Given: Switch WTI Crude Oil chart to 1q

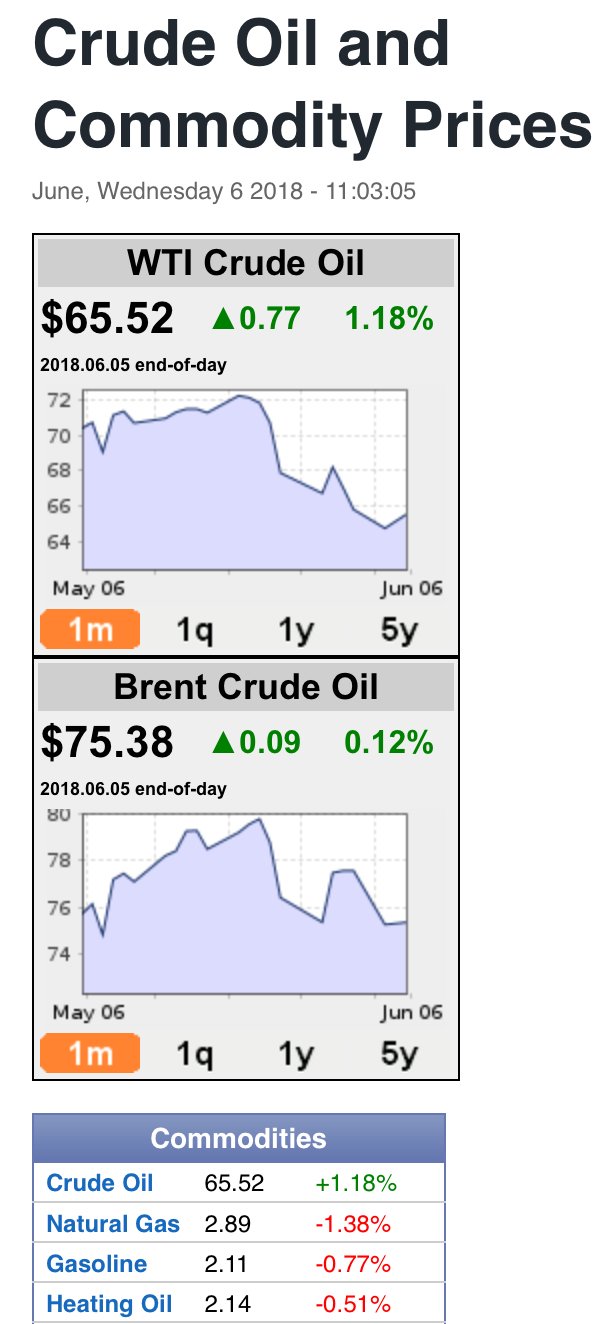Looking at the screenshot, I should 194,630.
